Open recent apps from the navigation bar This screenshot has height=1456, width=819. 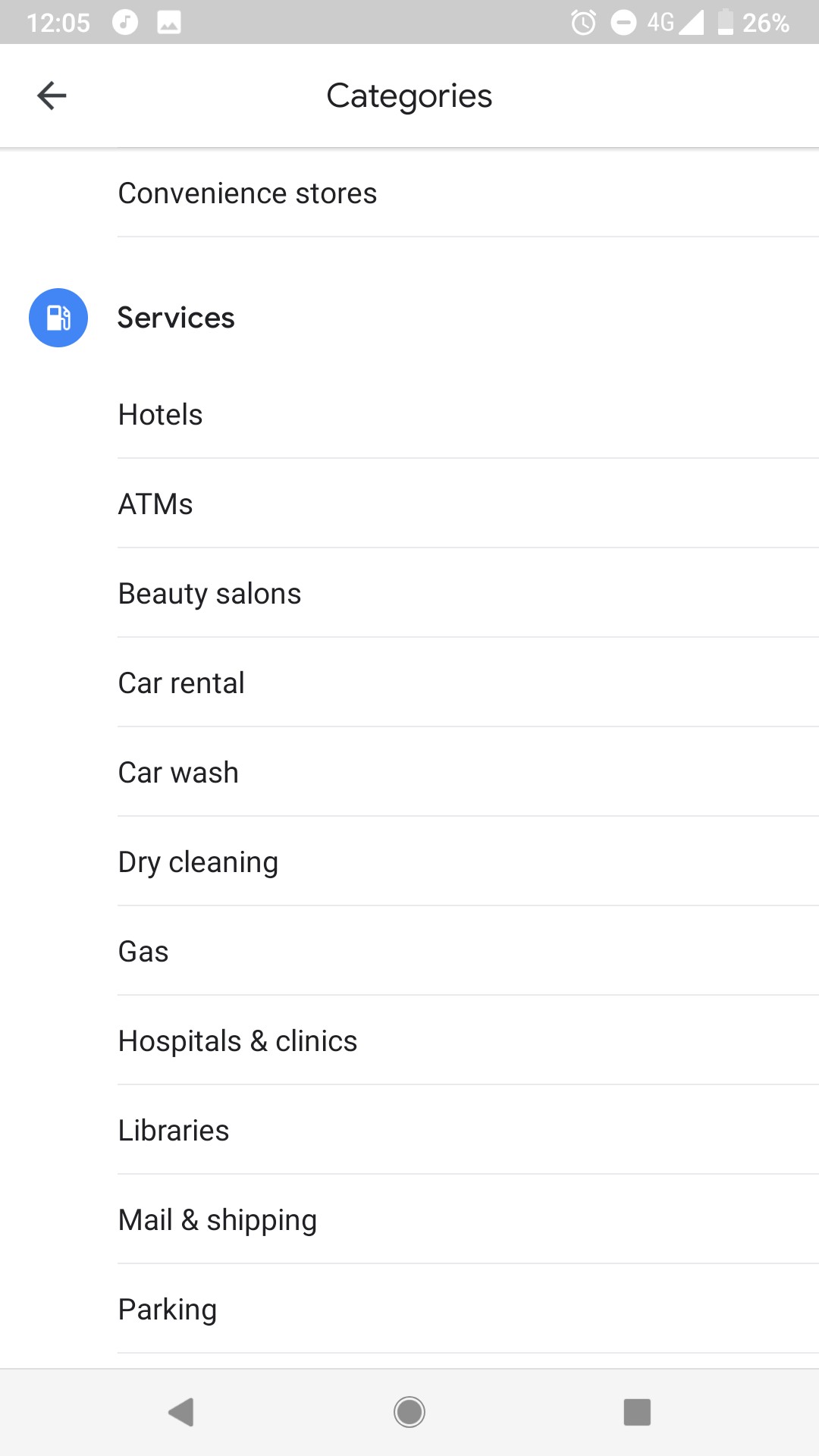[637, 1412]
